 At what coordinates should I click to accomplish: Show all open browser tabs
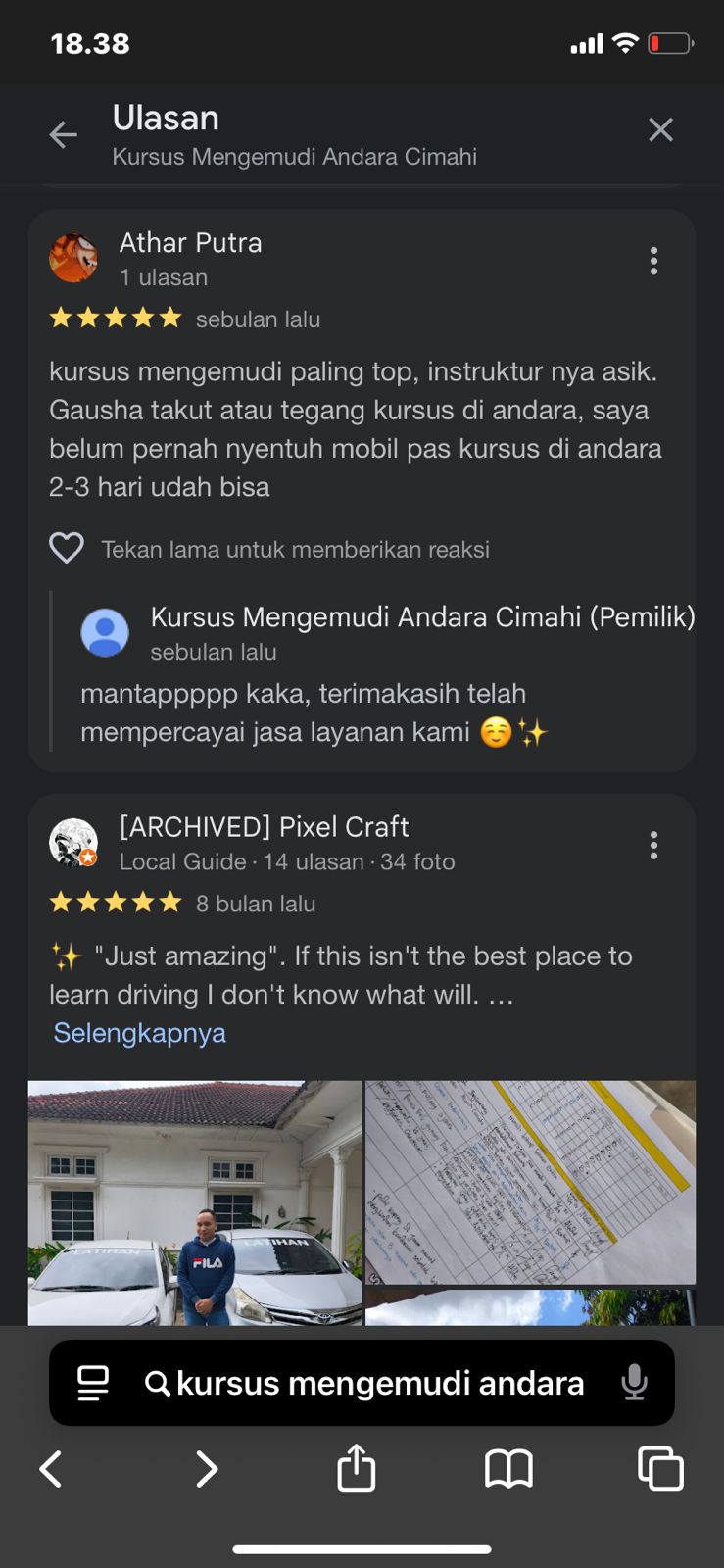click(x=660, y=1468)
